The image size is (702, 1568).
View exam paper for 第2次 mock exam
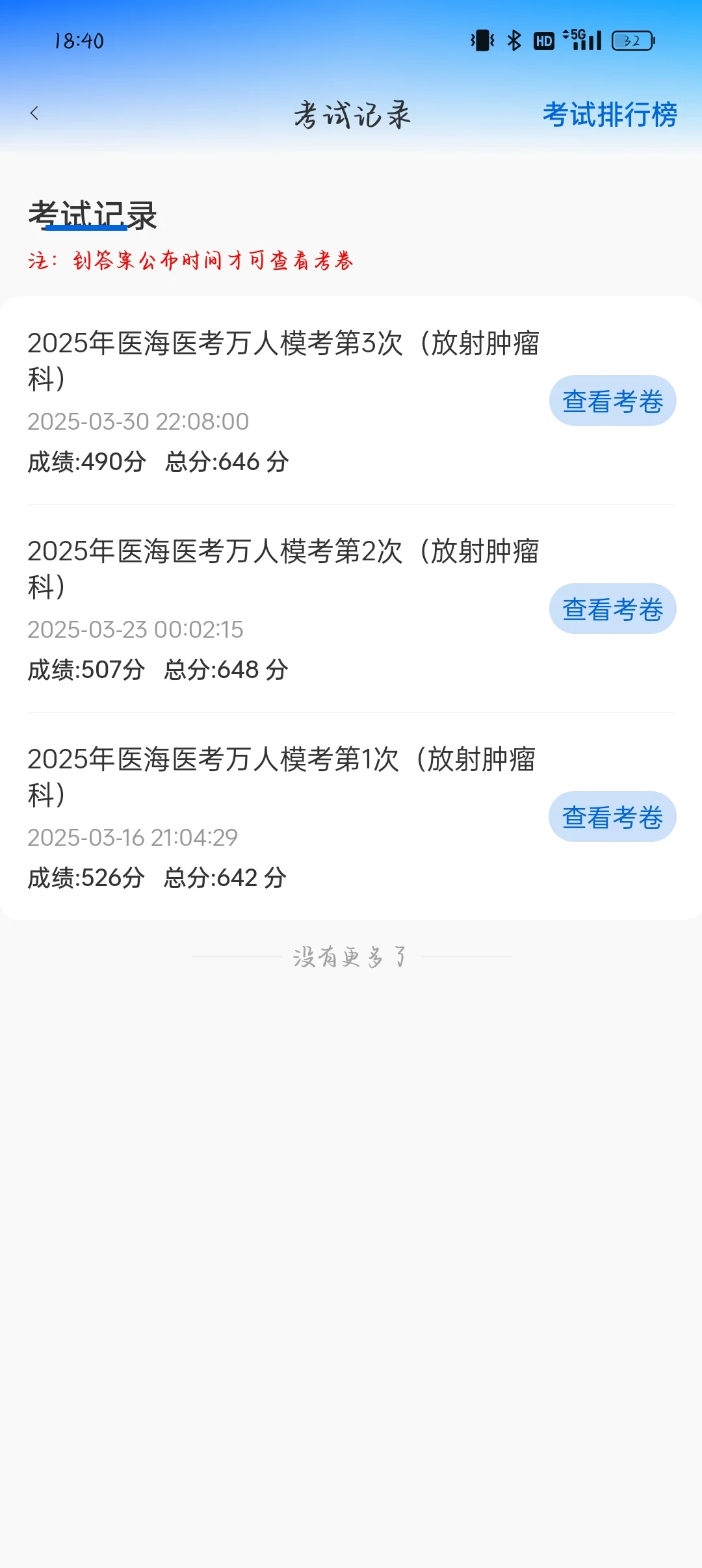[x=612, y=608]
